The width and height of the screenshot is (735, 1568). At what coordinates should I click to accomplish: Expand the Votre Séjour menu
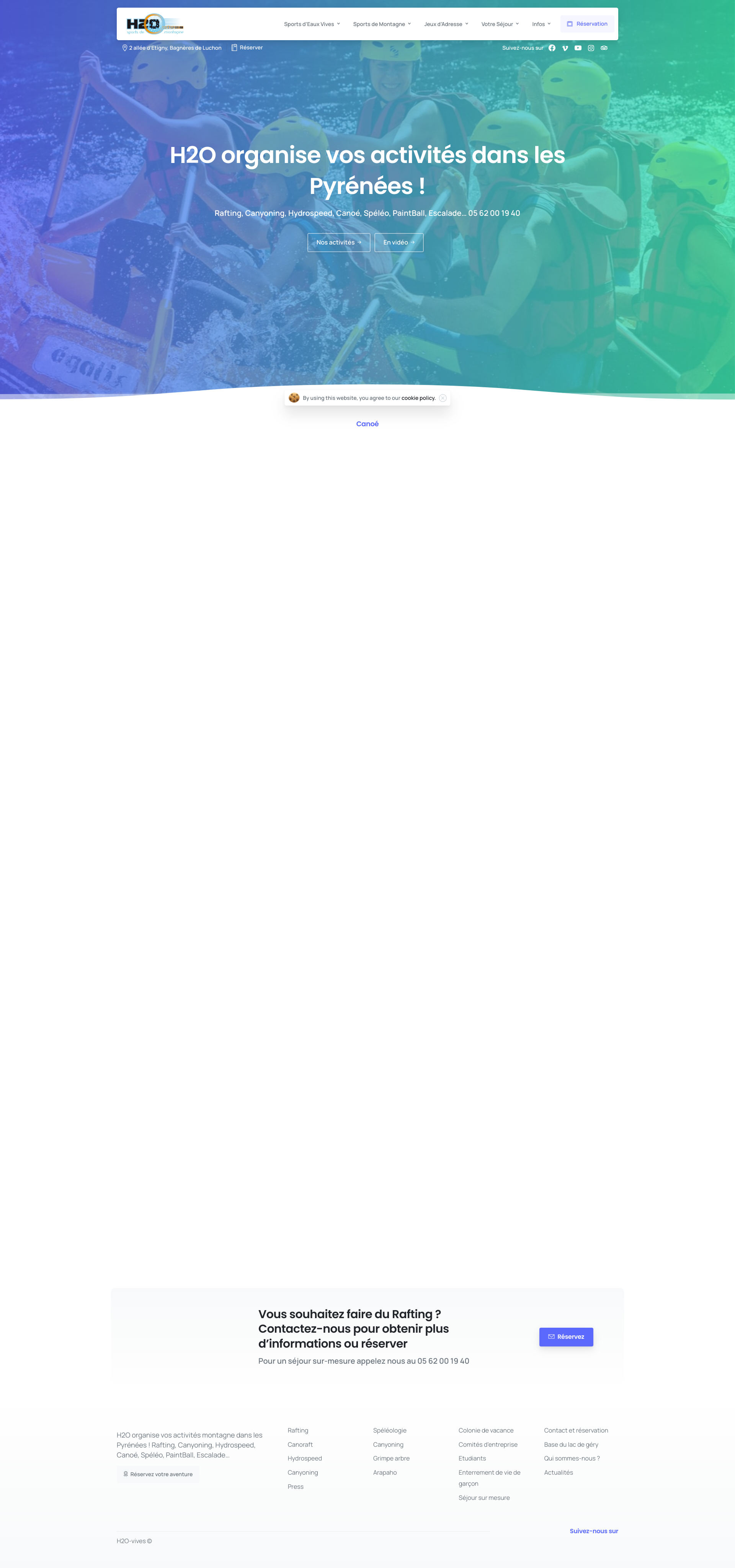500,24
